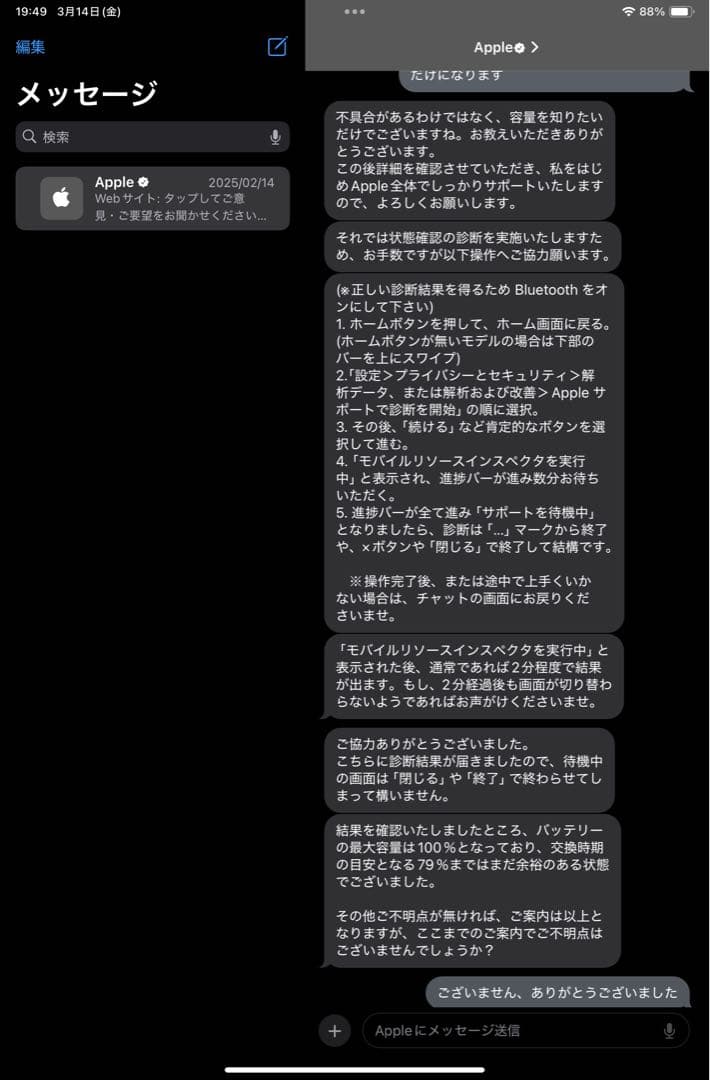
Task: Open the three-dot multitasking menu
Action: (354, 12)
